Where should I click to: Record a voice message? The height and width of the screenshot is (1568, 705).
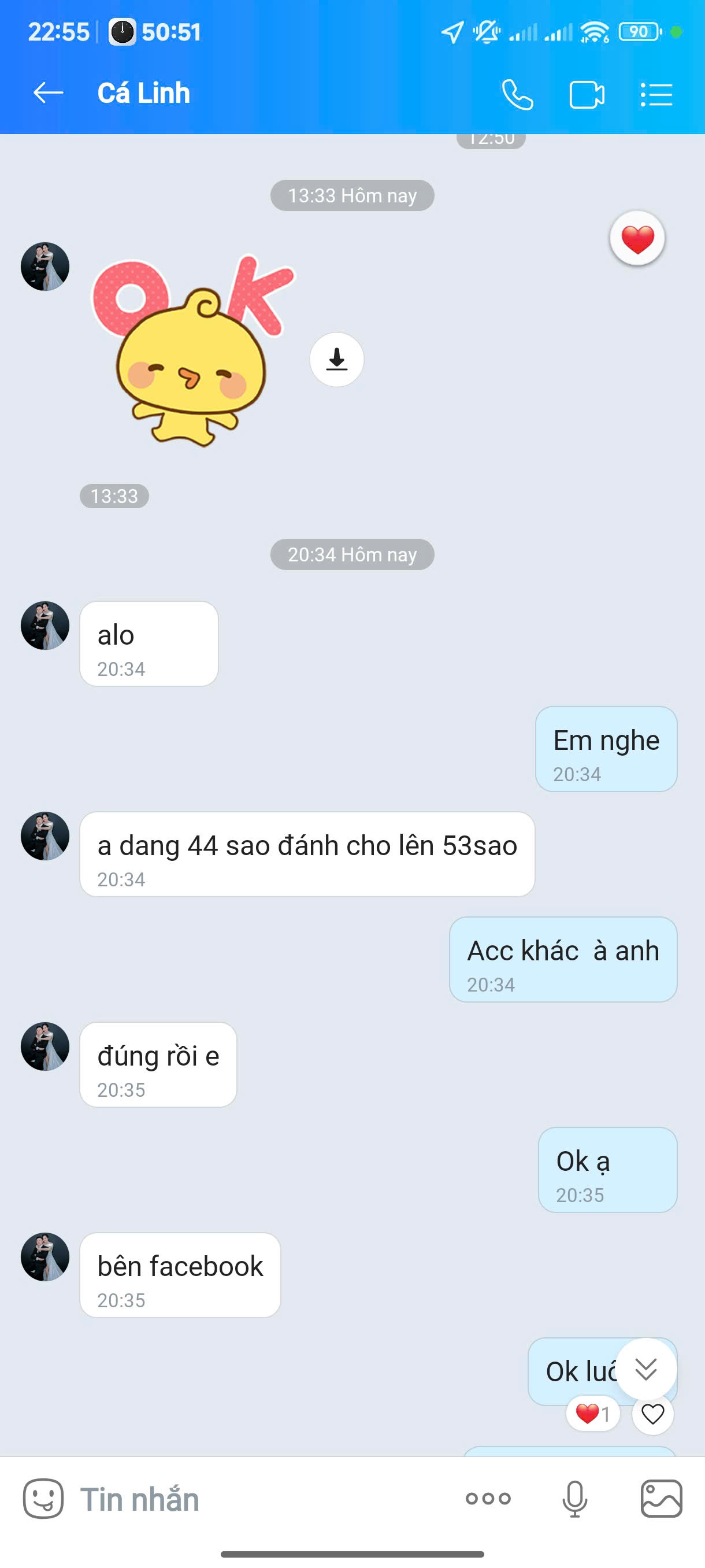pyautogui.click(x=574, y=1499)
